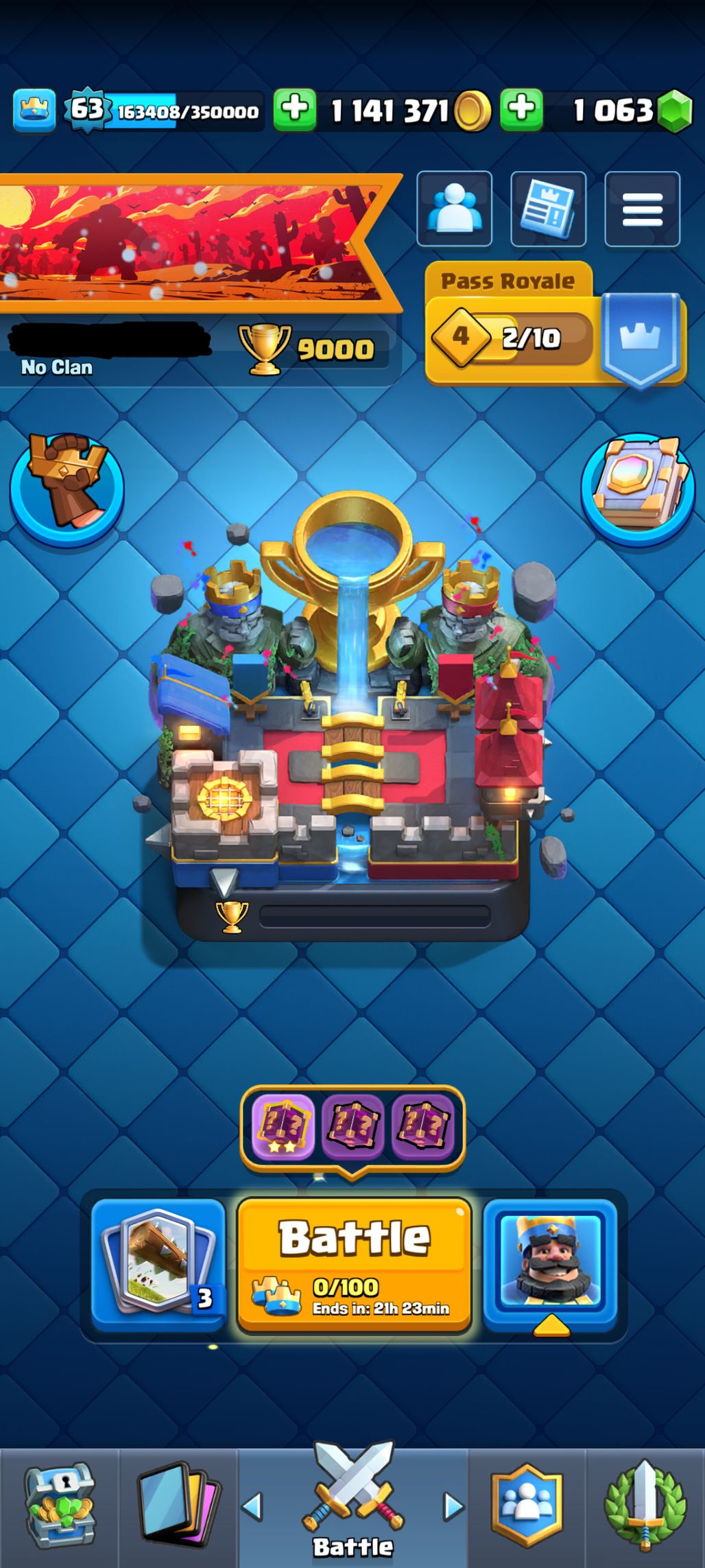Open the hamburger options menu
Screen dimensions: 705x1568
click(x=642, y=209)
